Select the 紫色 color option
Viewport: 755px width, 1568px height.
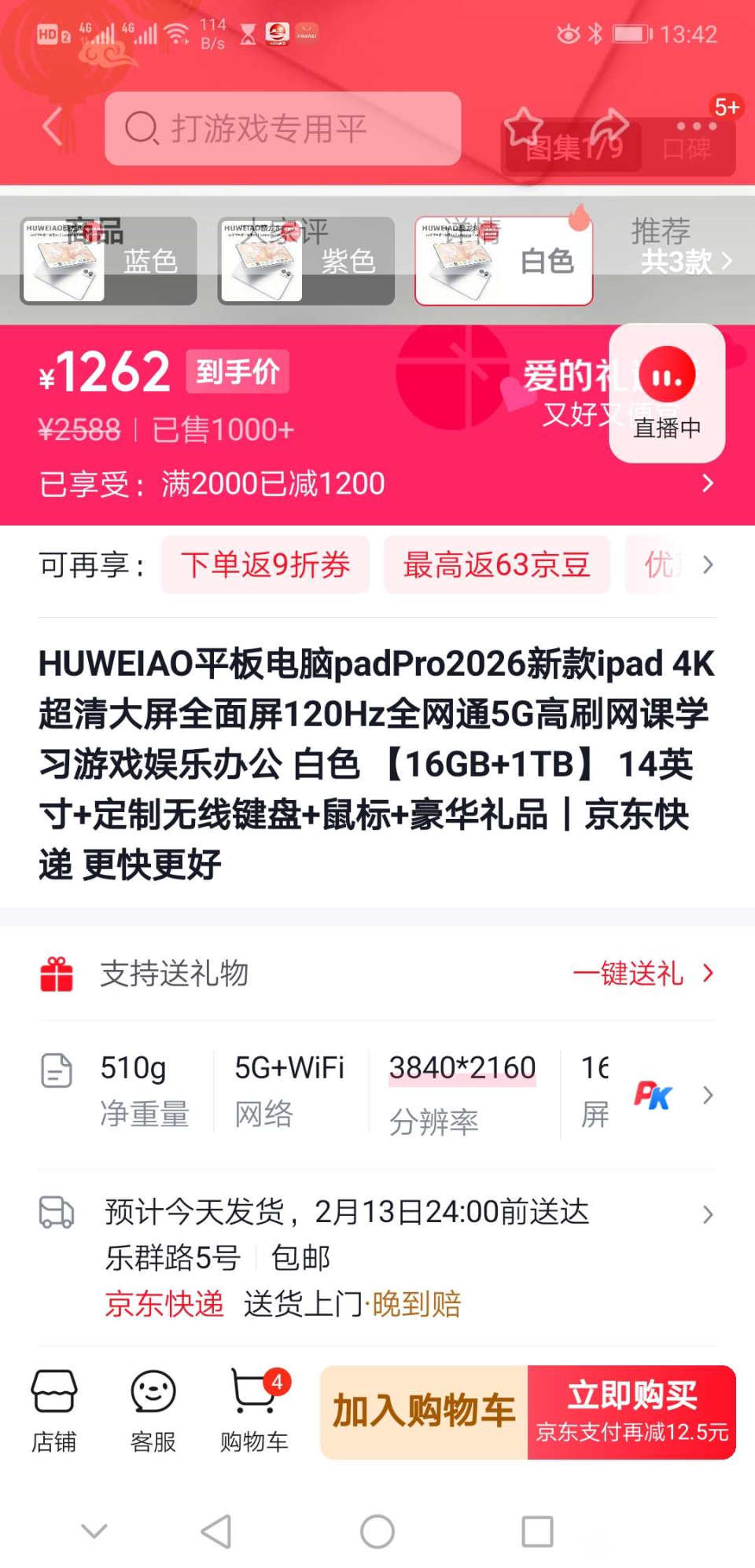(x=306, y=261)
